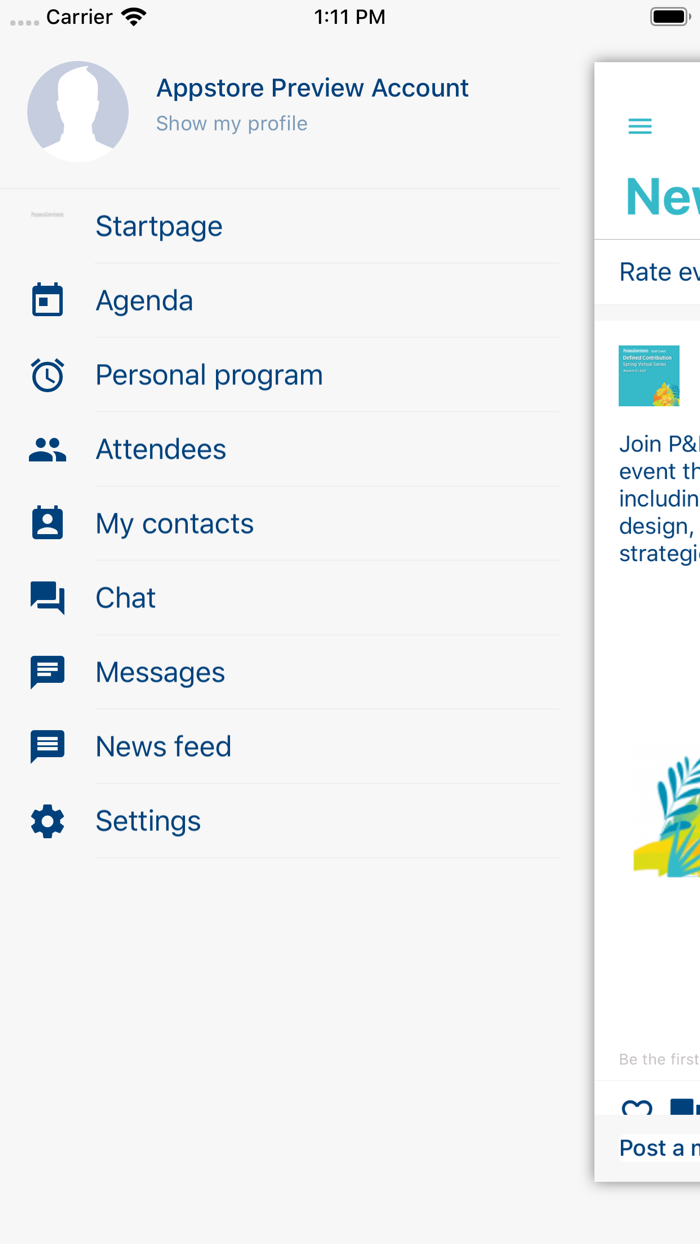This screenshot has width=700, height=1244.
Task: Select Chat from the drawer
Action: click(126, 598)
